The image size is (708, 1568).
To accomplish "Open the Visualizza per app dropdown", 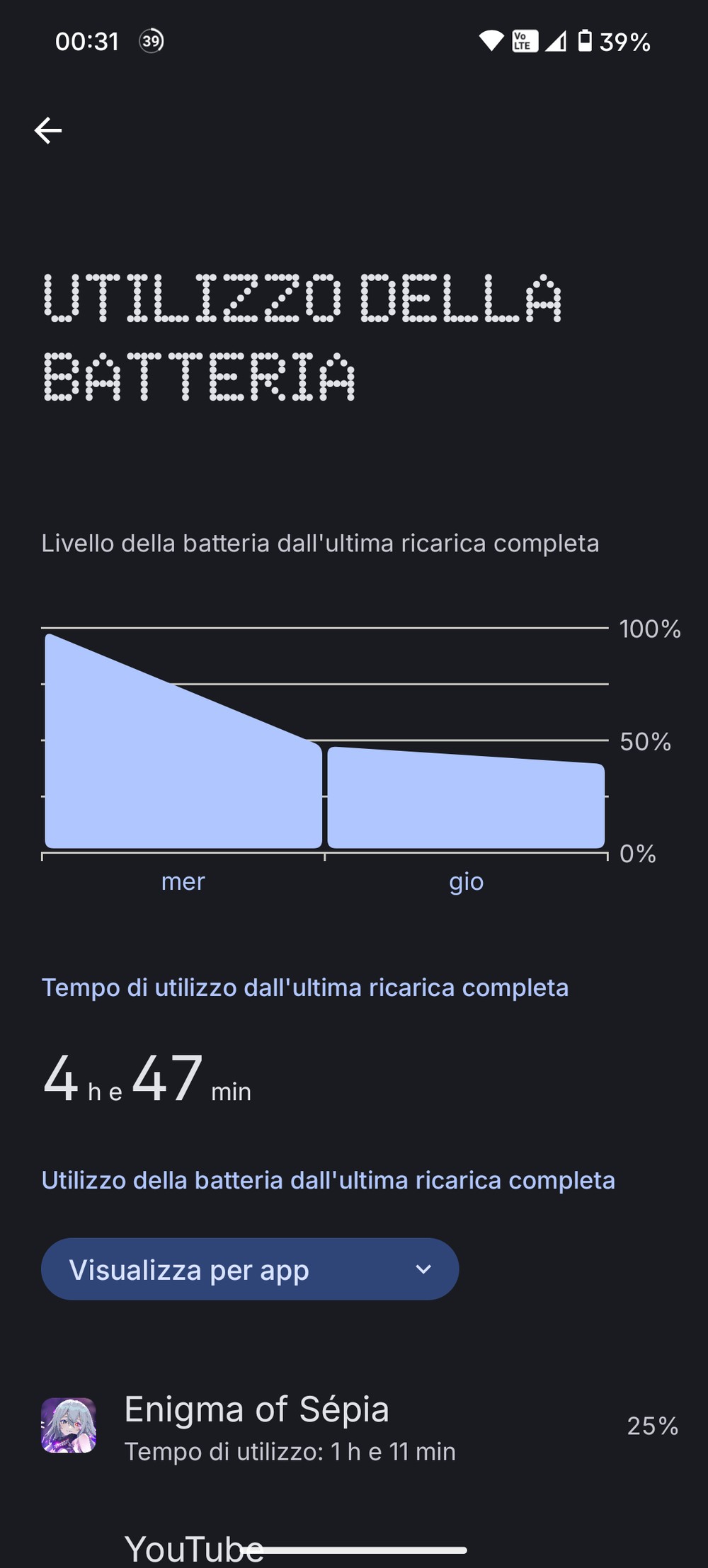I will point(249,1269).
